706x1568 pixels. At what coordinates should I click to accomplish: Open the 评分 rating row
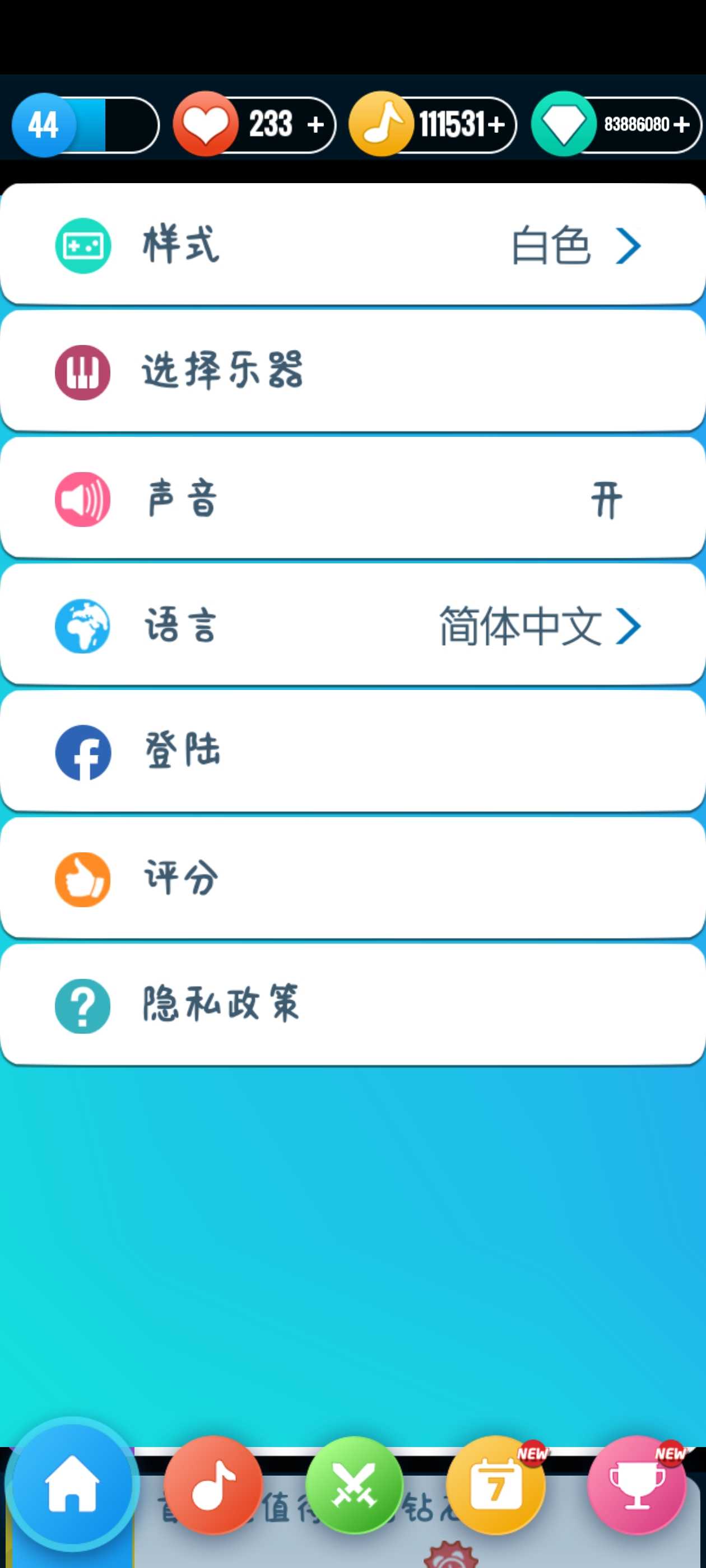pos(352,879)
